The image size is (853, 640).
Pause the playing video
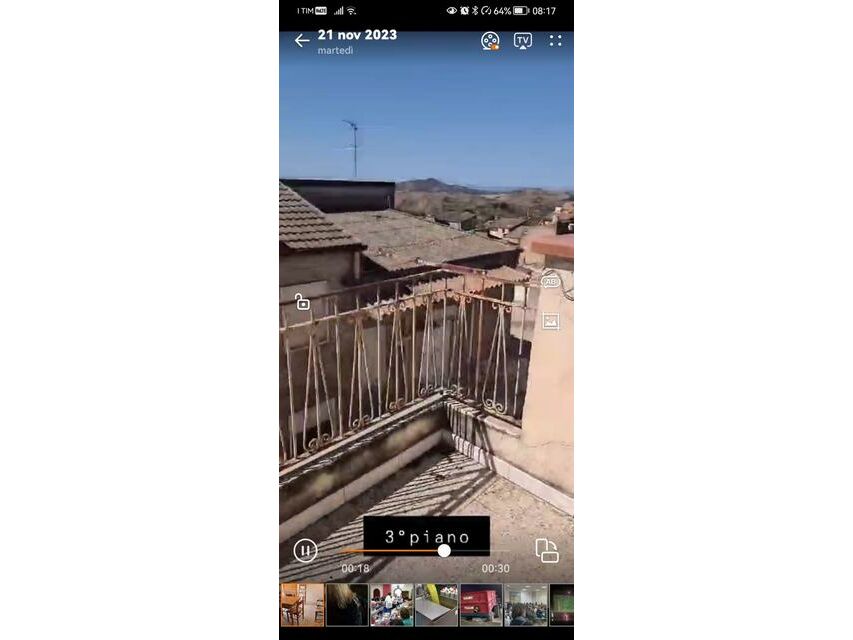pos(305,551)
